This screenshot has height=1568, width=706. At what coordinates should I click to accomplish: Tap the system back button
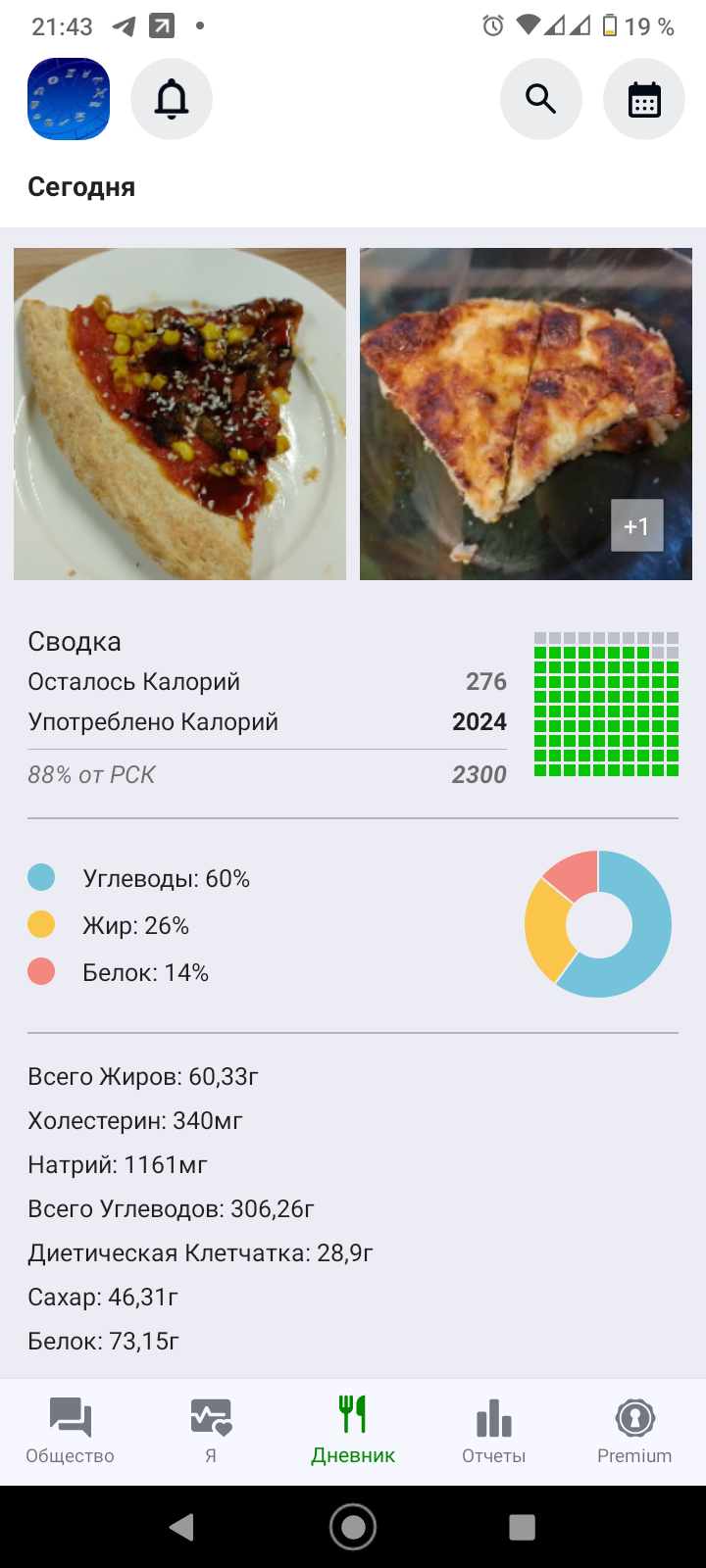click(x=182, y=1527)
